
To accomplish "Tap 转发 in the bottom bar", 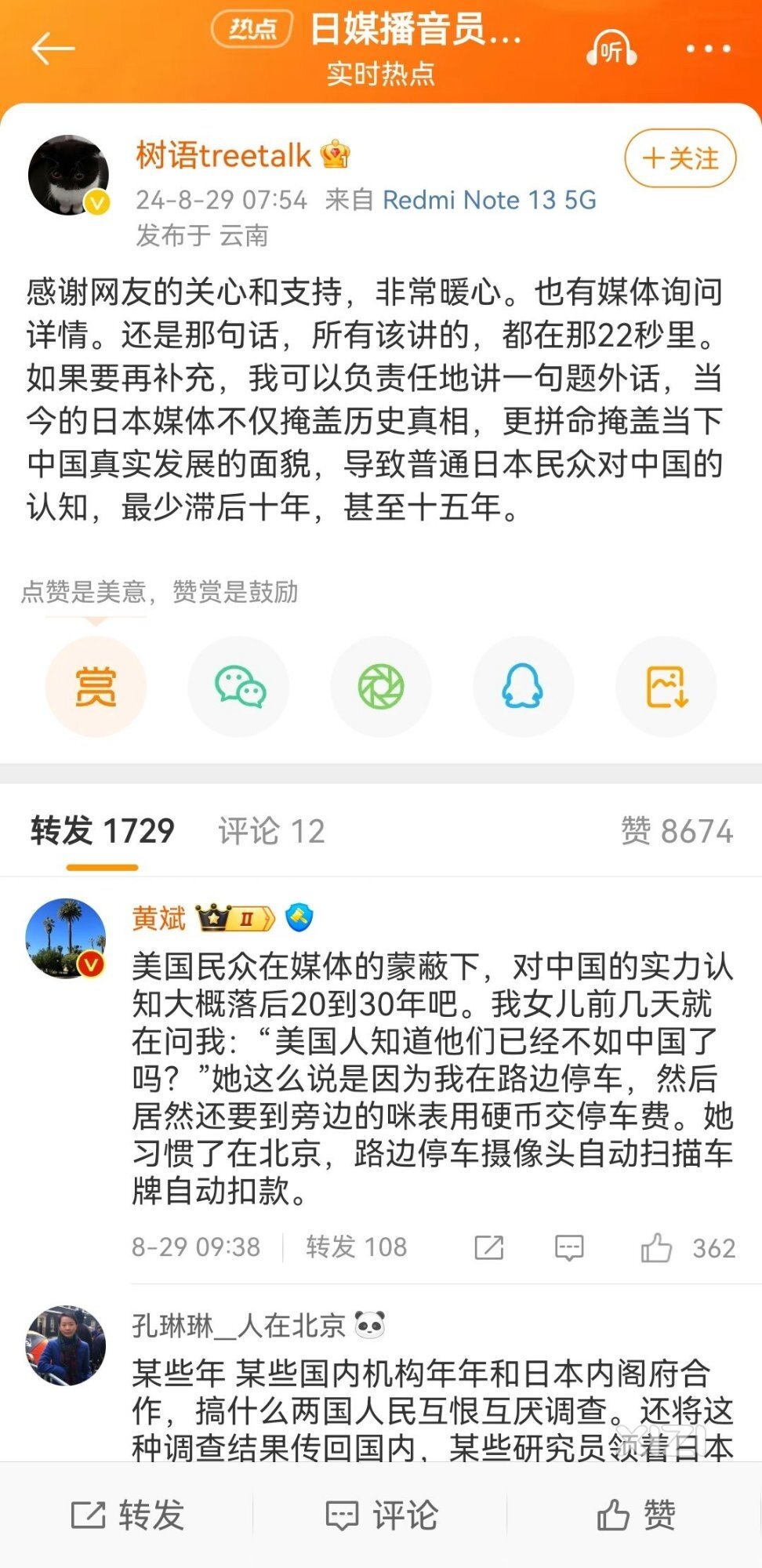I will (127, 1515).
